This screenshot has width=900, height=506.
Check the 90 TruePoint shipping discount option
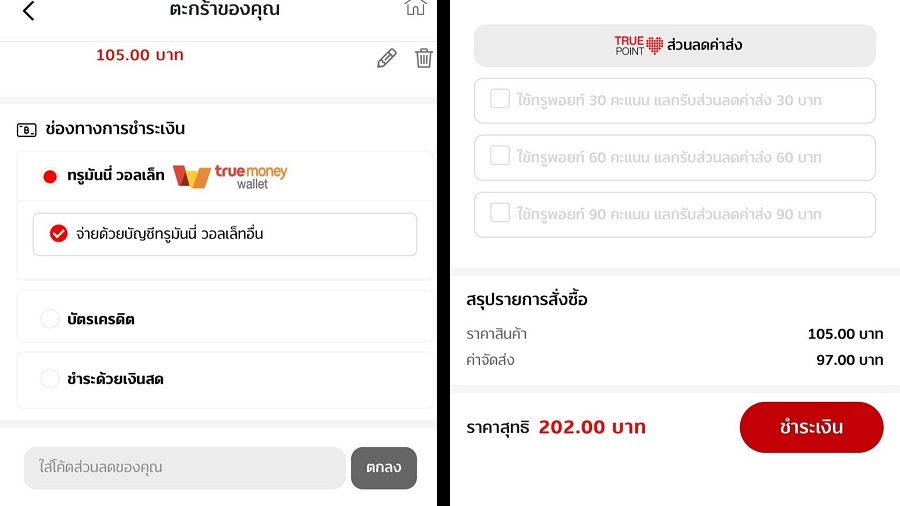[500, 214]
